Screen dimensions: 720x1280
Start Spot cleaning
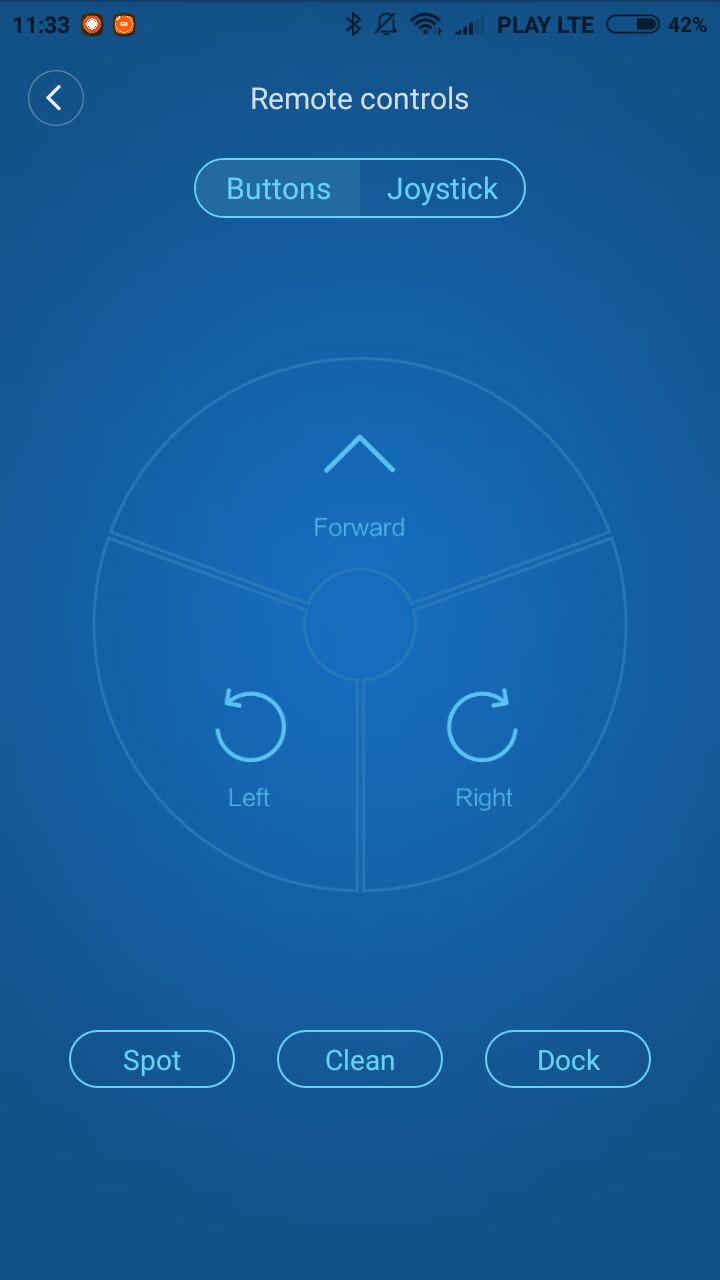[152, 1059]
